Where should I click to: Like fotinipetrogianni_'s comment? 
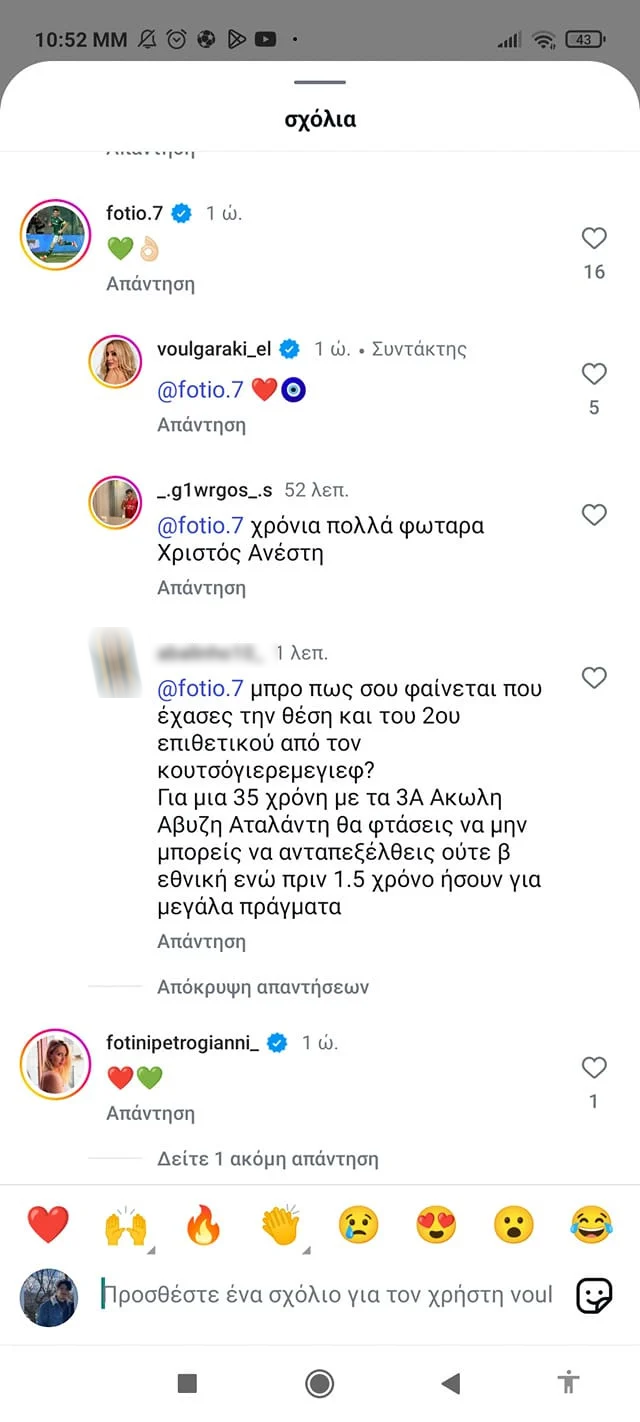(594, 1068)
